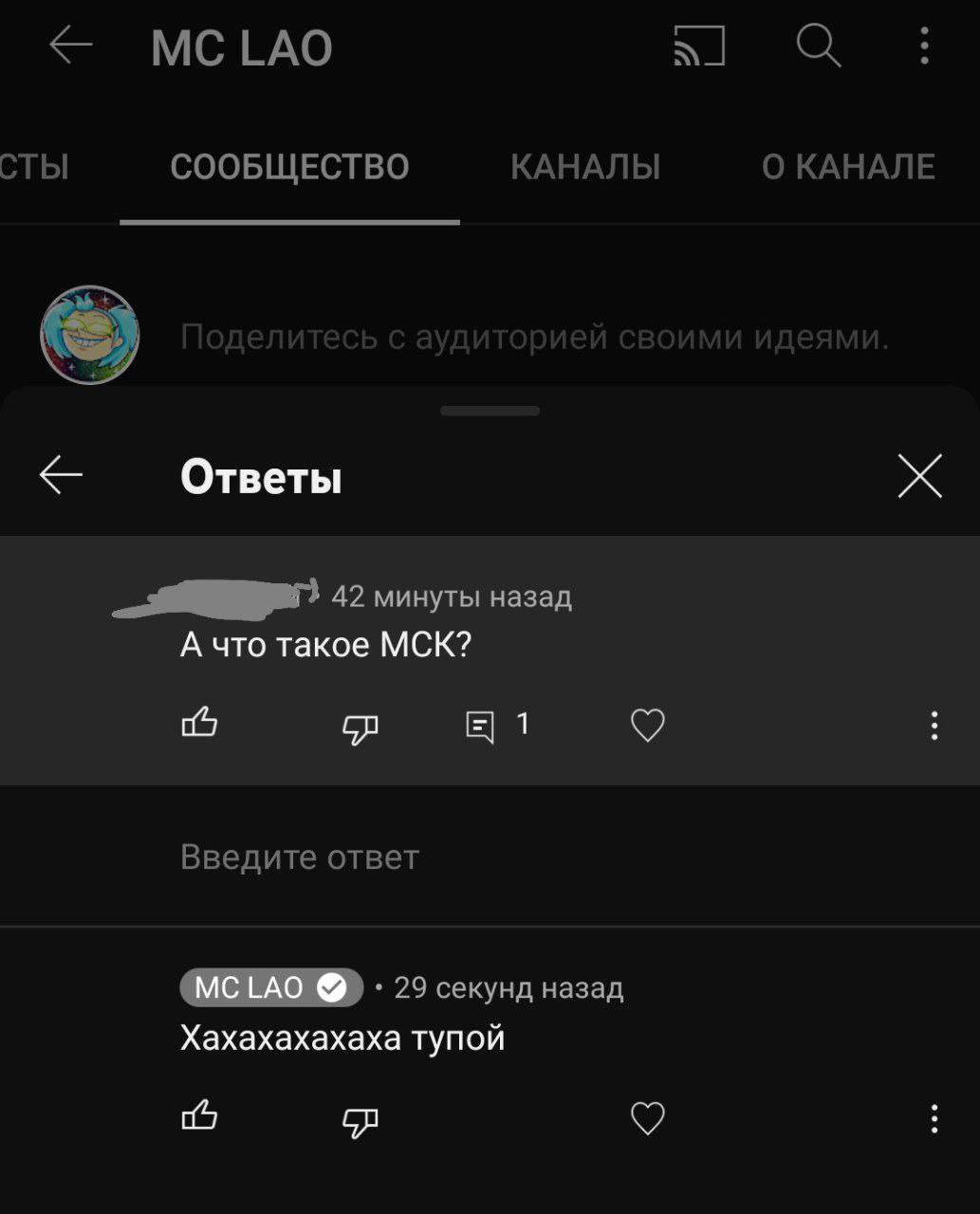The height and width of the screenshot is (1214, 980).
Task: Select the СООБЩЕСТВО tab
Action: [x=289, y=167]
